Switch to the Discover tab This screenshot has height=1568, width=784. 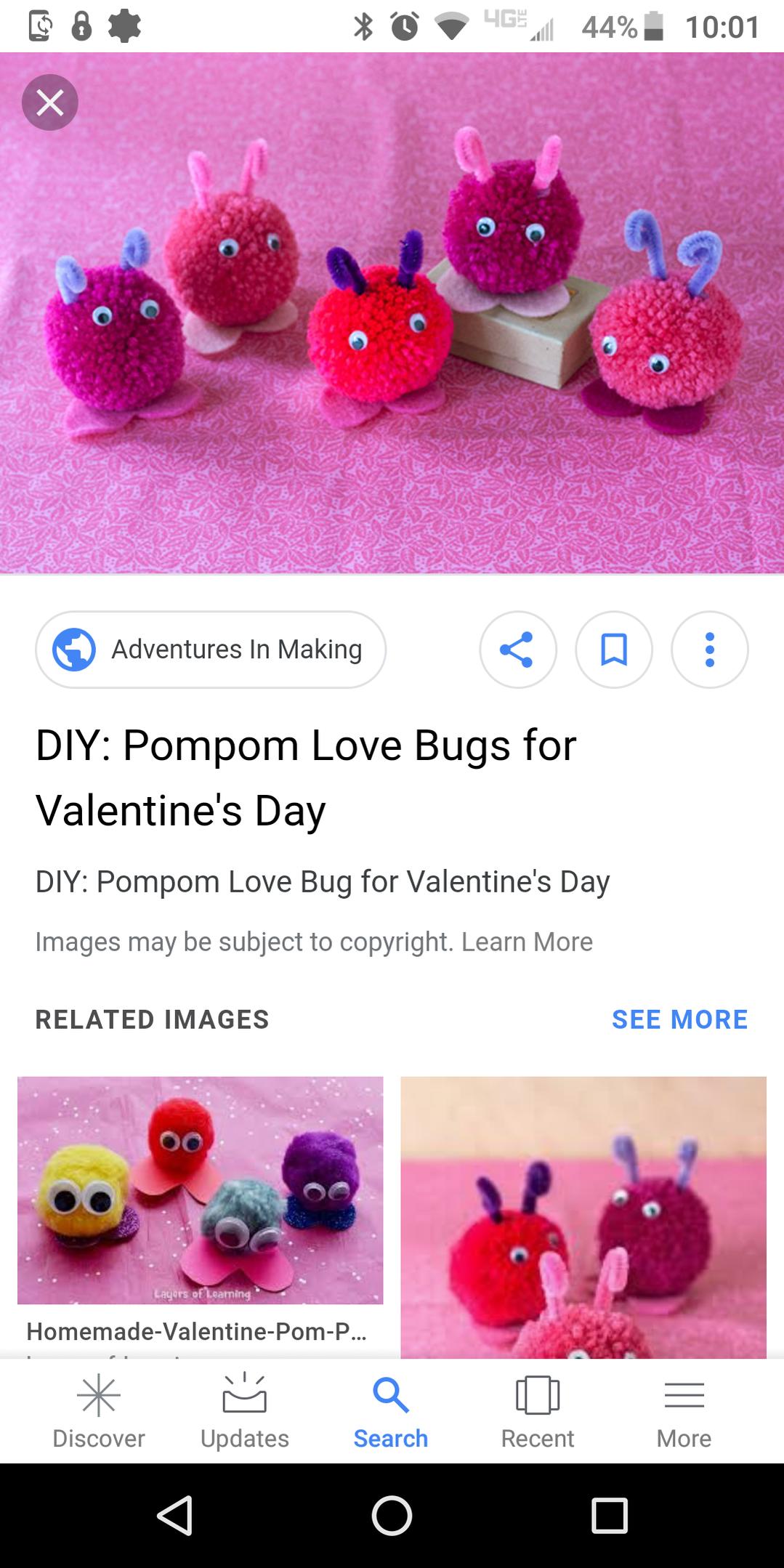(x=99, y=1411)
